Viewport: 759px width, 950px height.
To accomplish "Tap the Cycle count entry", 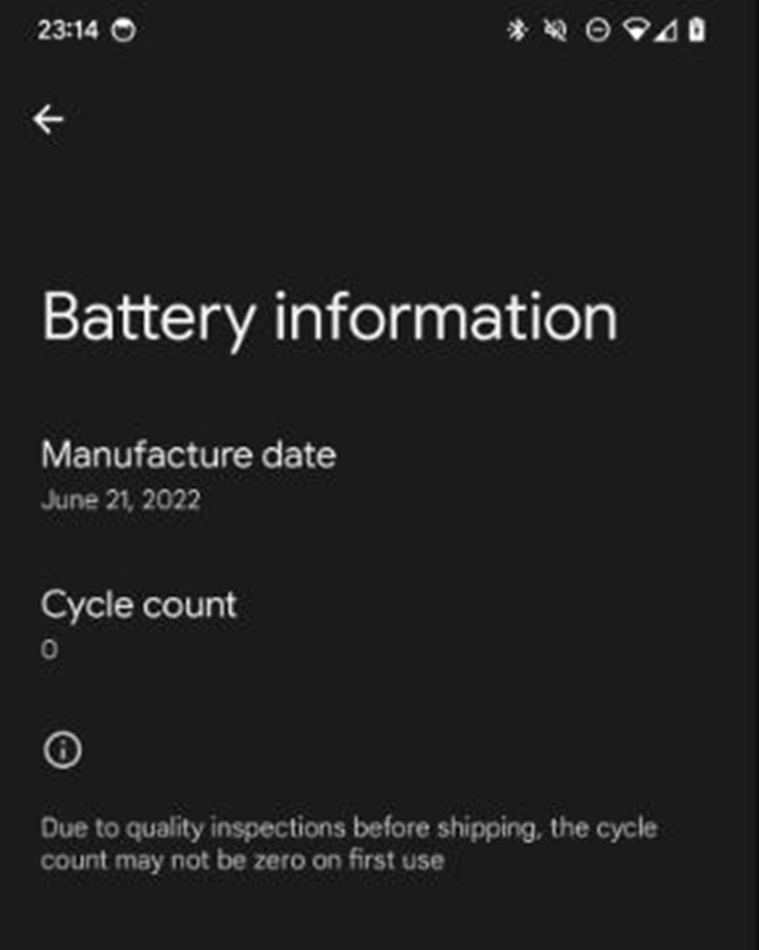I will pos(138,604).
